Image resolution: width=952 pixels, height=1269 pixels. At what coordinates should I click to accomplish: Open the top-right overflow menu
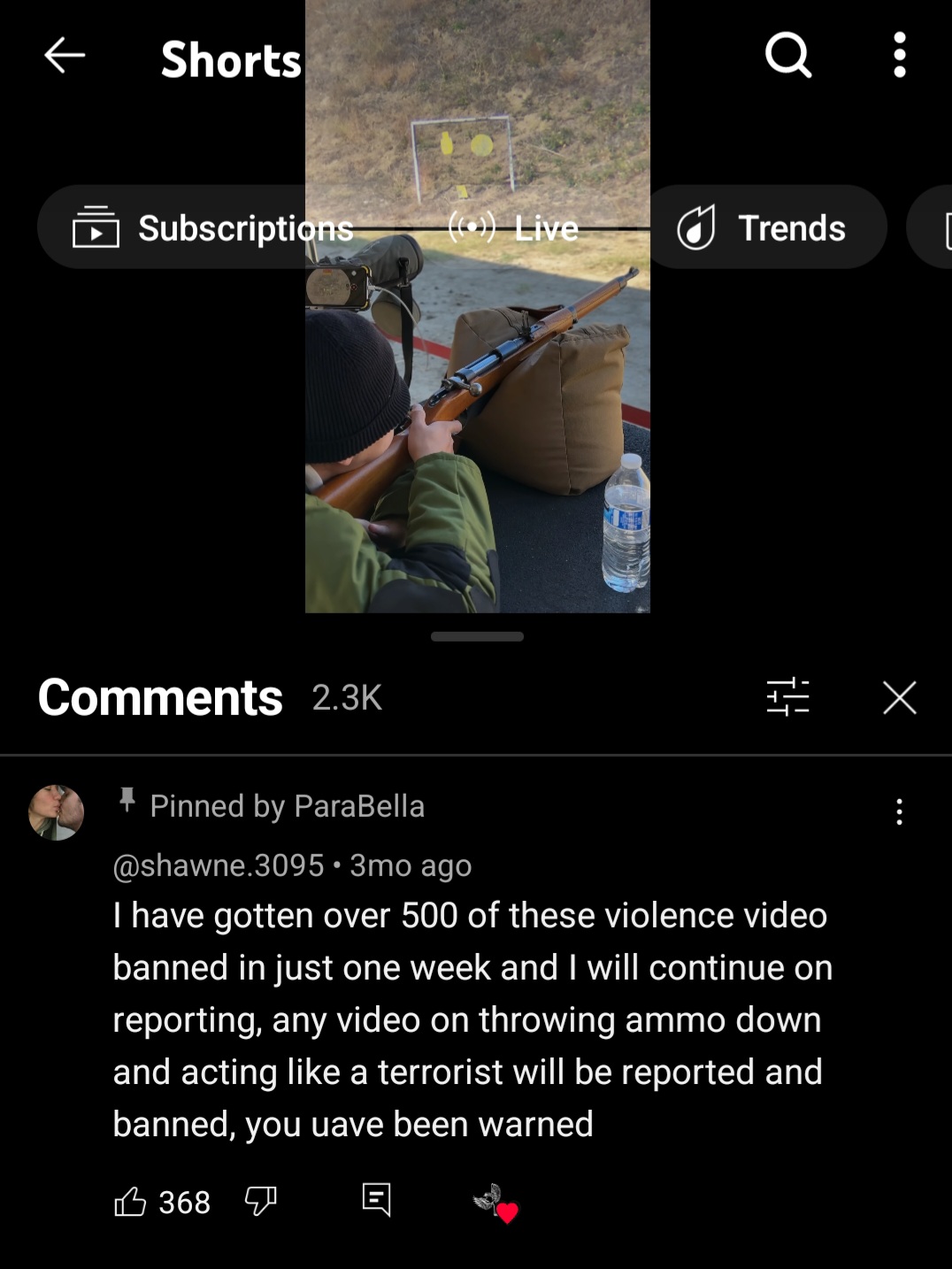(899, 56)
